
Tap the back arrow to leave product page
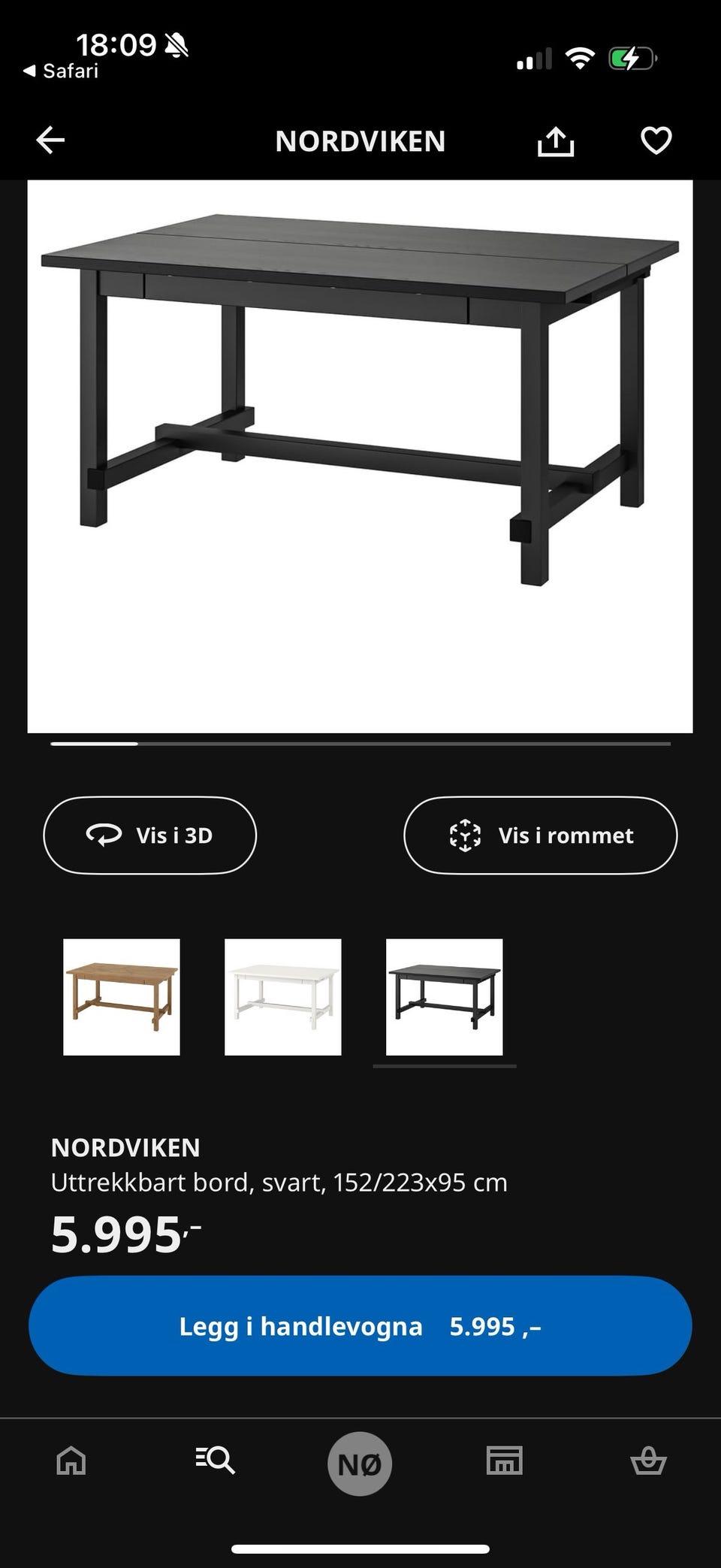pyautogui.click(x=50, y=140)
